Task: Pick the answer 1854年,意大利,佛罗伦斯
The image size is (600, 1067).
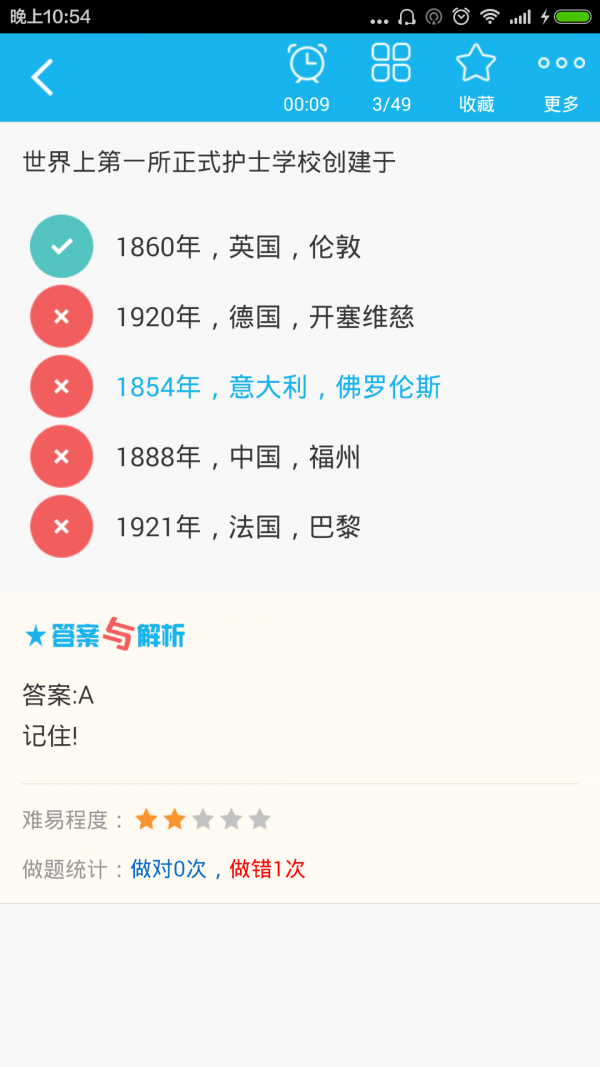Action: [278, 387]
